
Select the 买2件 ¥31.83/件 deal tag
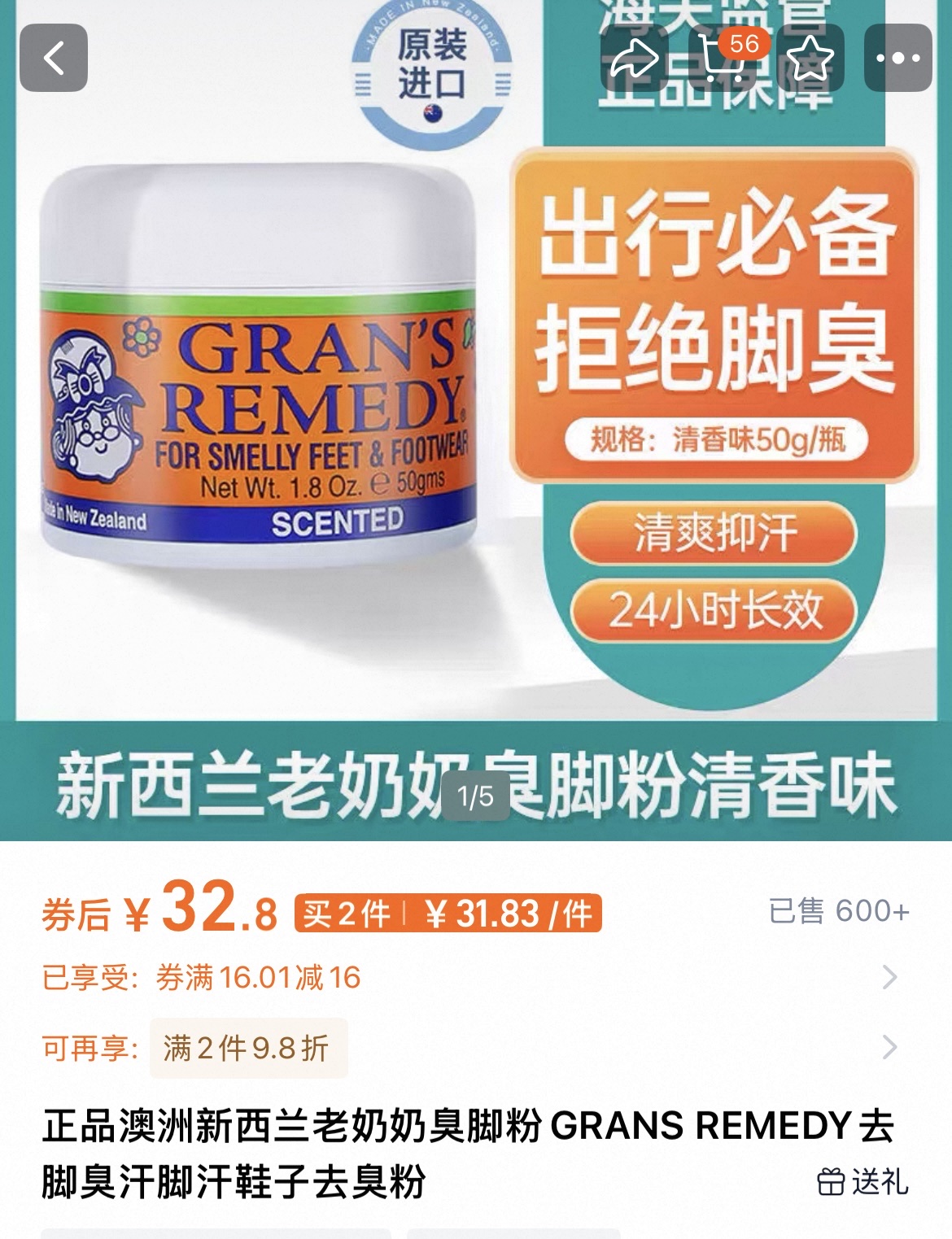point(448,914)
